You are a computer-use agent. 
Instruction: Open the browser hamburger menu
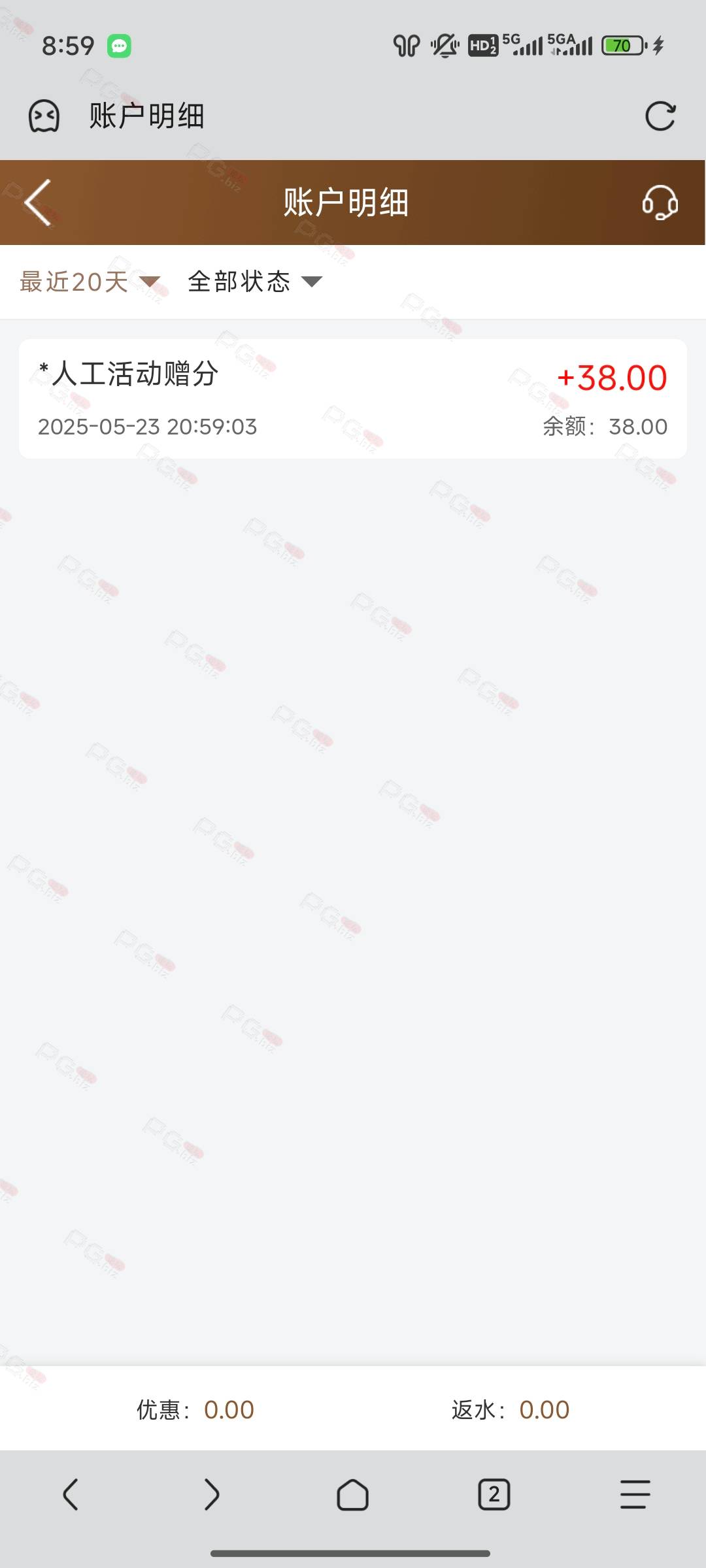[x=635, y=1494]
